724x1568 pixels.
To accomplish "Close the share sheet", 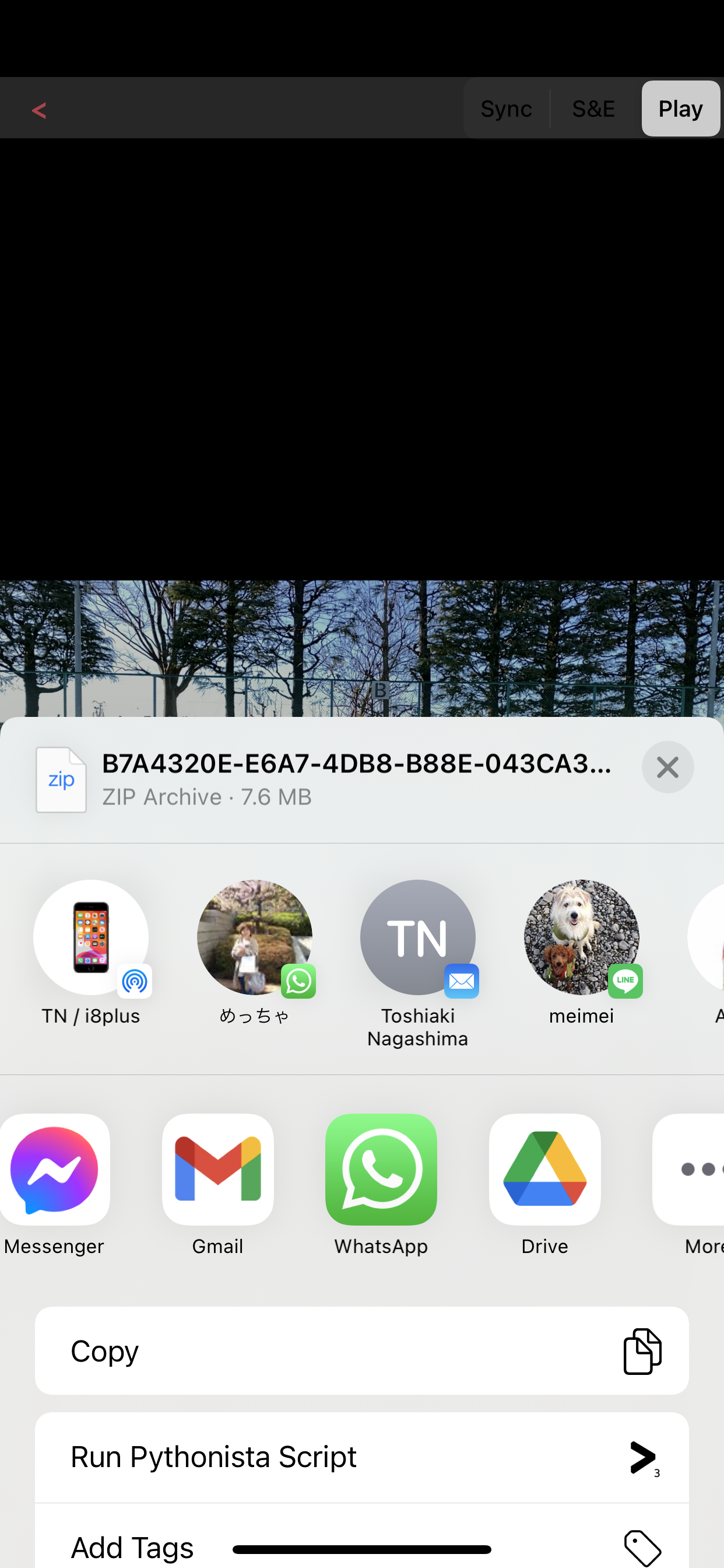I will tap(667, 767).
